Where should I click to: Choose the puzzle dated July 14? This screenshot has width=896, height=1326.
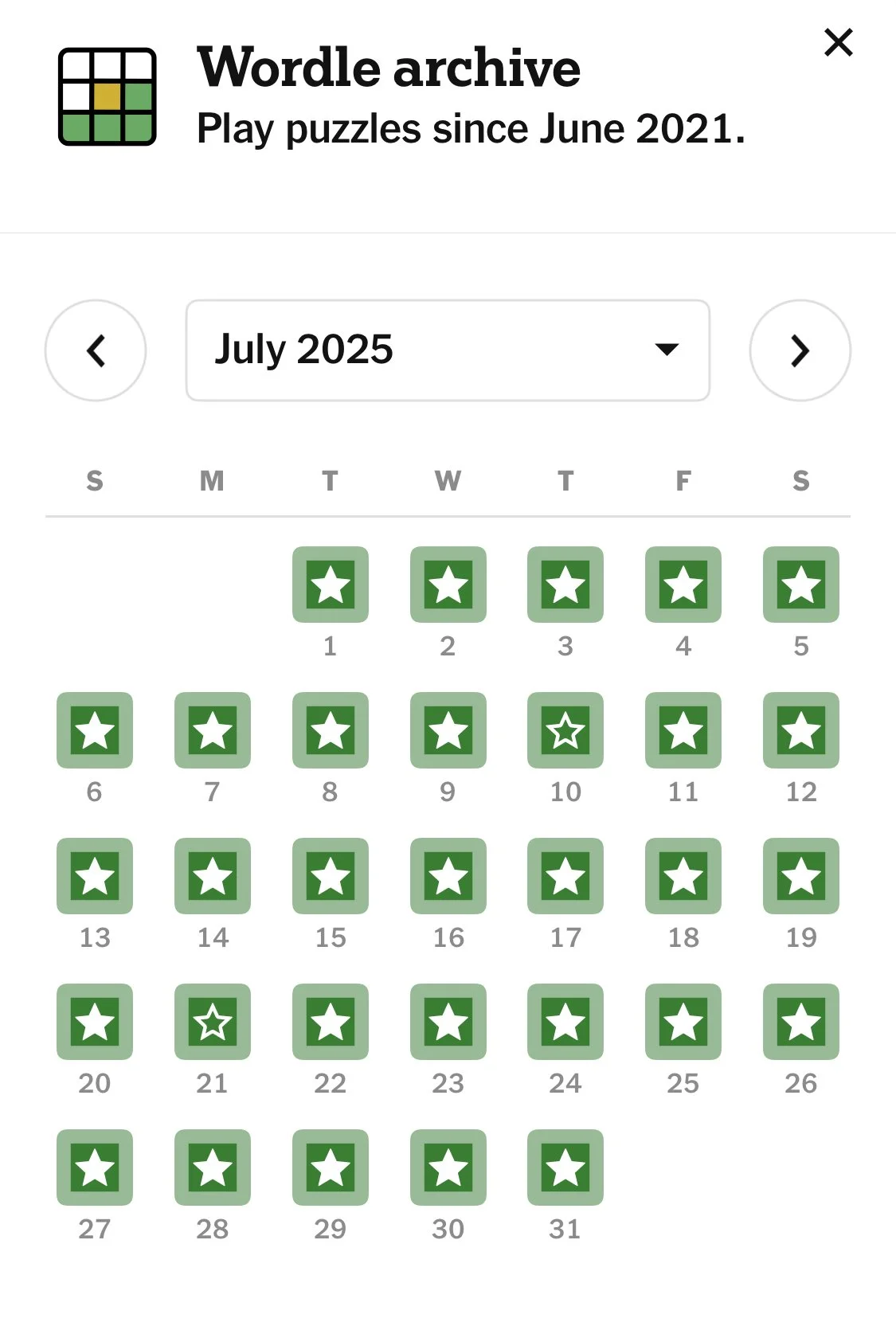pos(213,876)
